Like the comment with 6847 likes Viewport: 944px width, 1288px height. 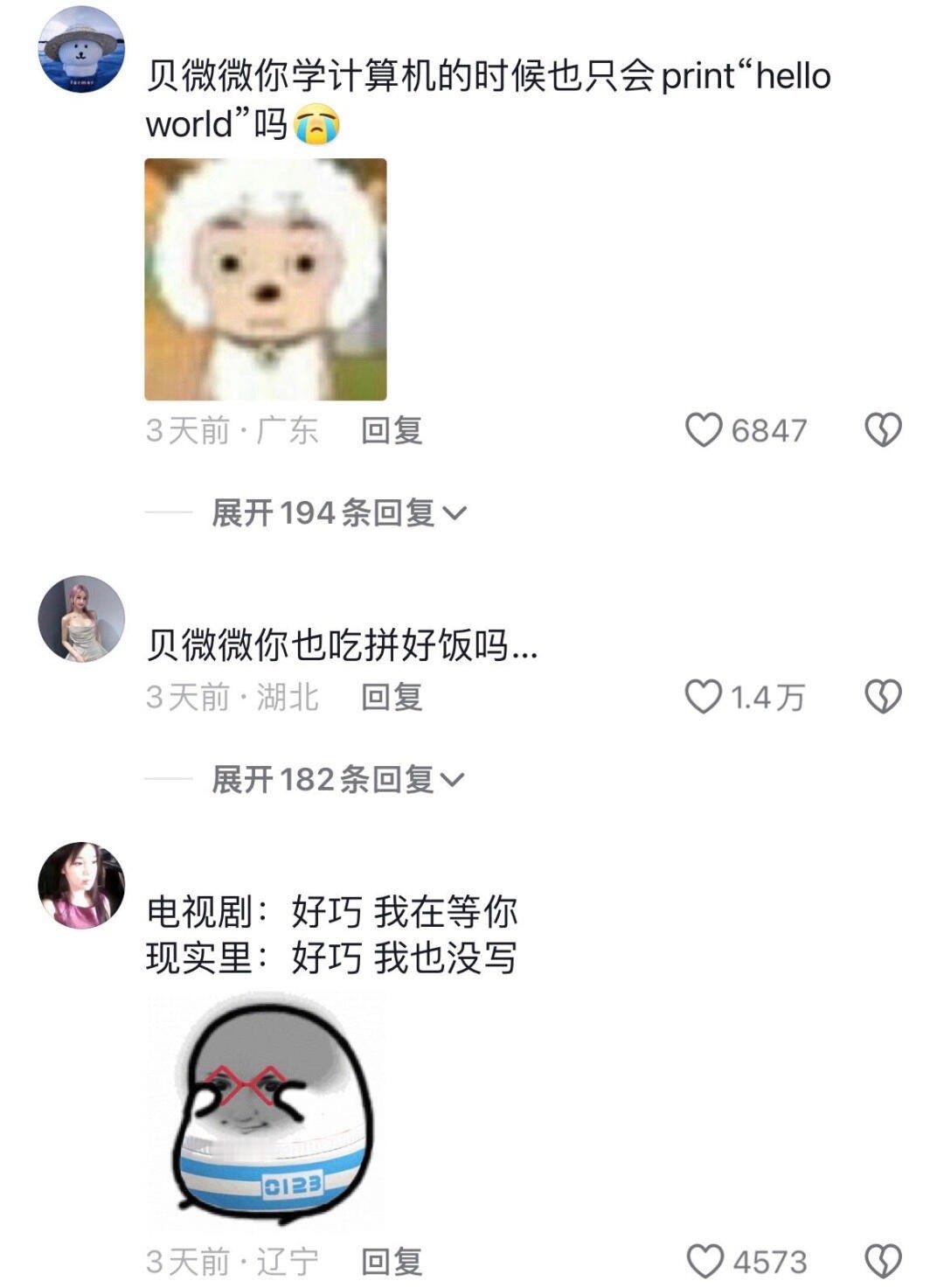705,429
